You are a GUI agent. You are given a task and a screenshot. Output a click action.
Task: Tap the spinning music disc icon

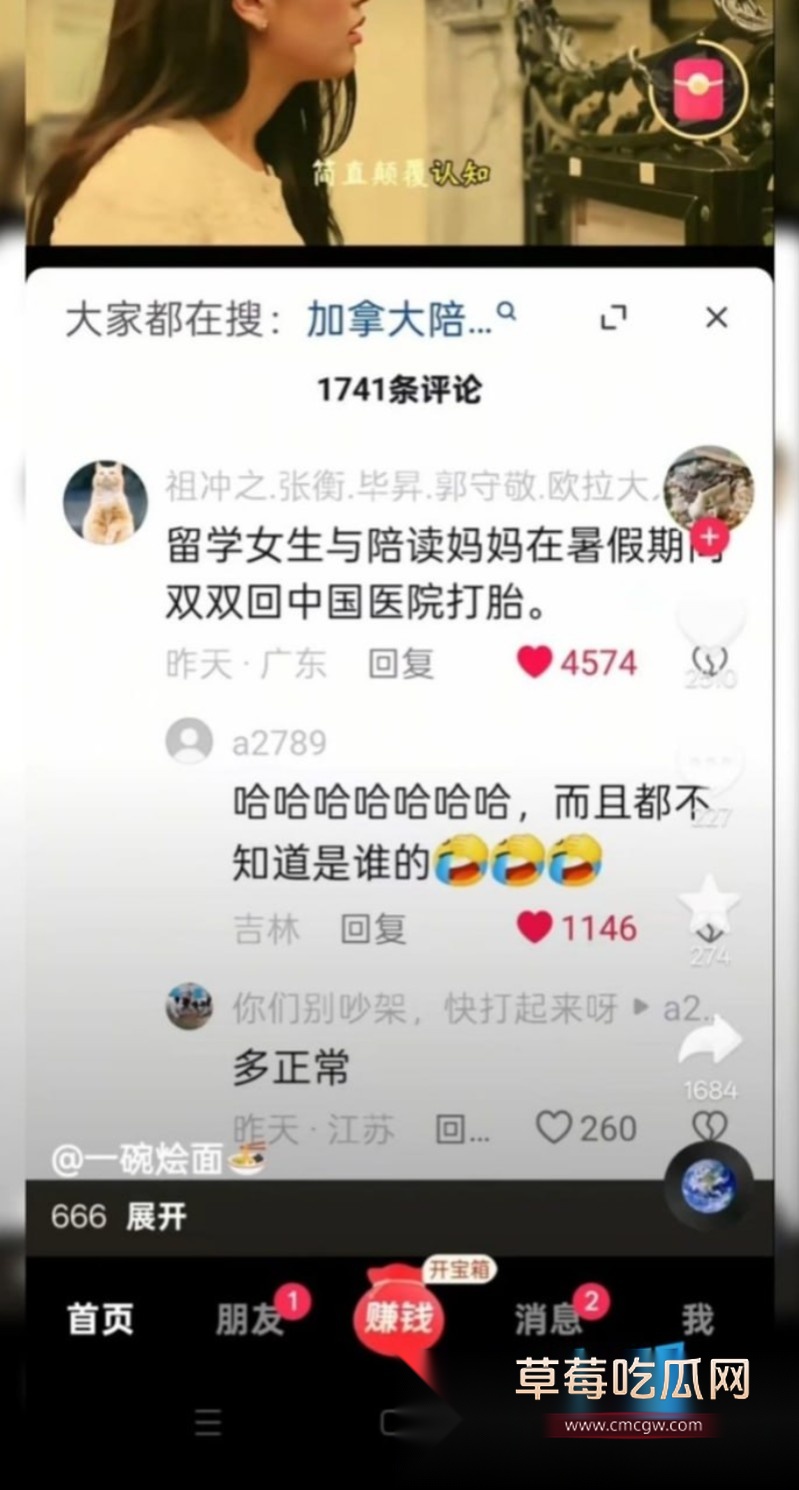pos(708,1183)
